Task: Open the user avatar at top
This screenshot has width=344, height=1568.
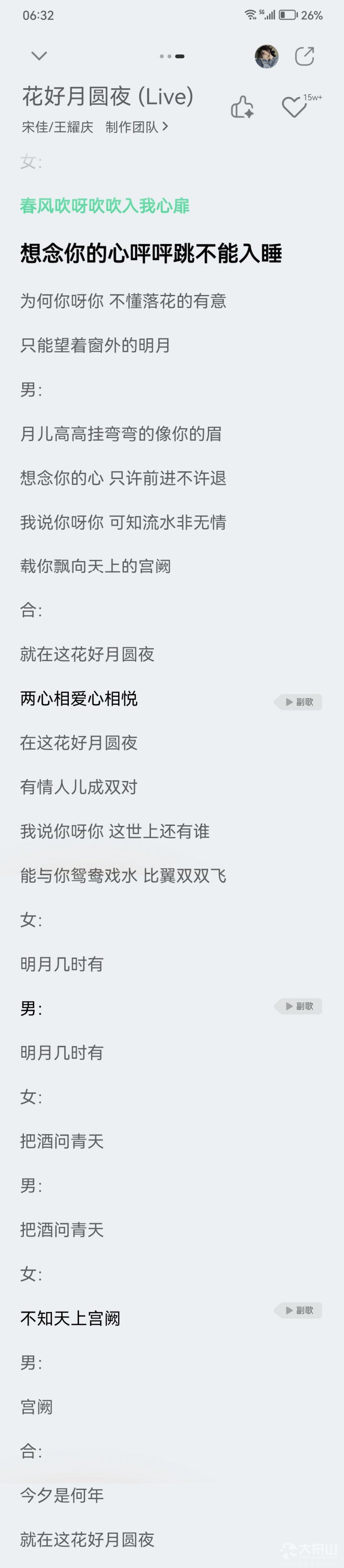Action: click(267, 57)
